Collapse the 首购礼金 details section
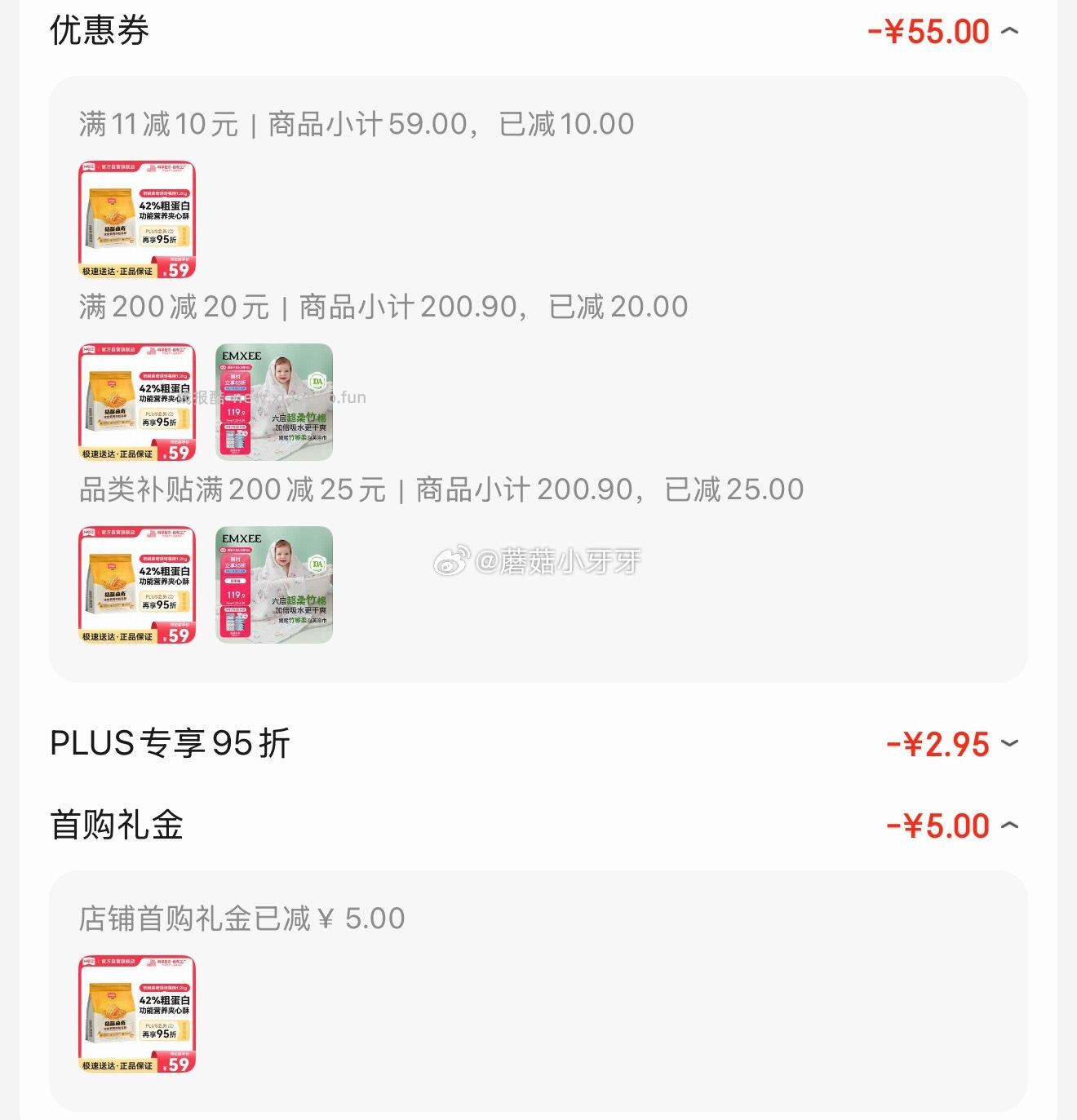1077x1120 pixels. (x=1009, y=826)
